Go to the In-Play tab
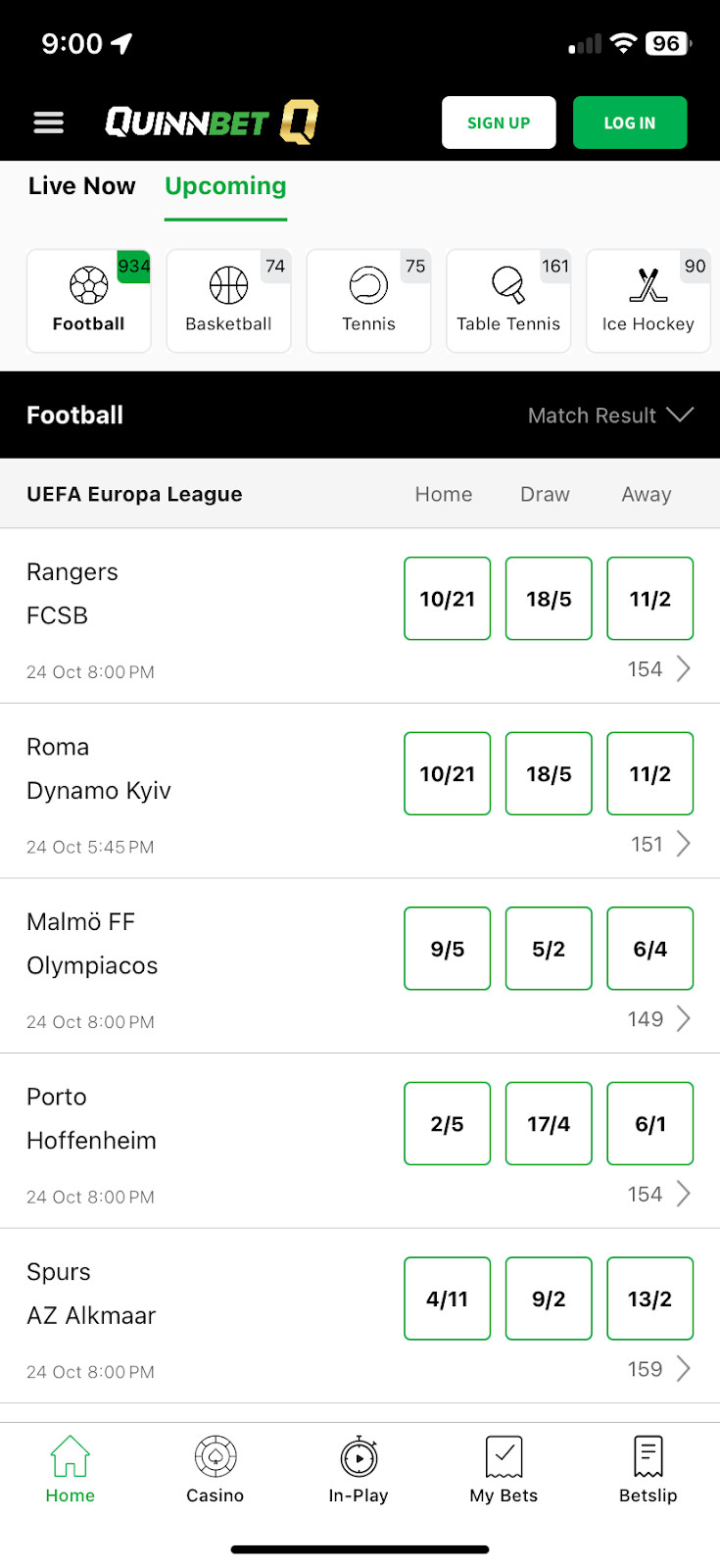720x1568 pixels. pos(359,1469)
